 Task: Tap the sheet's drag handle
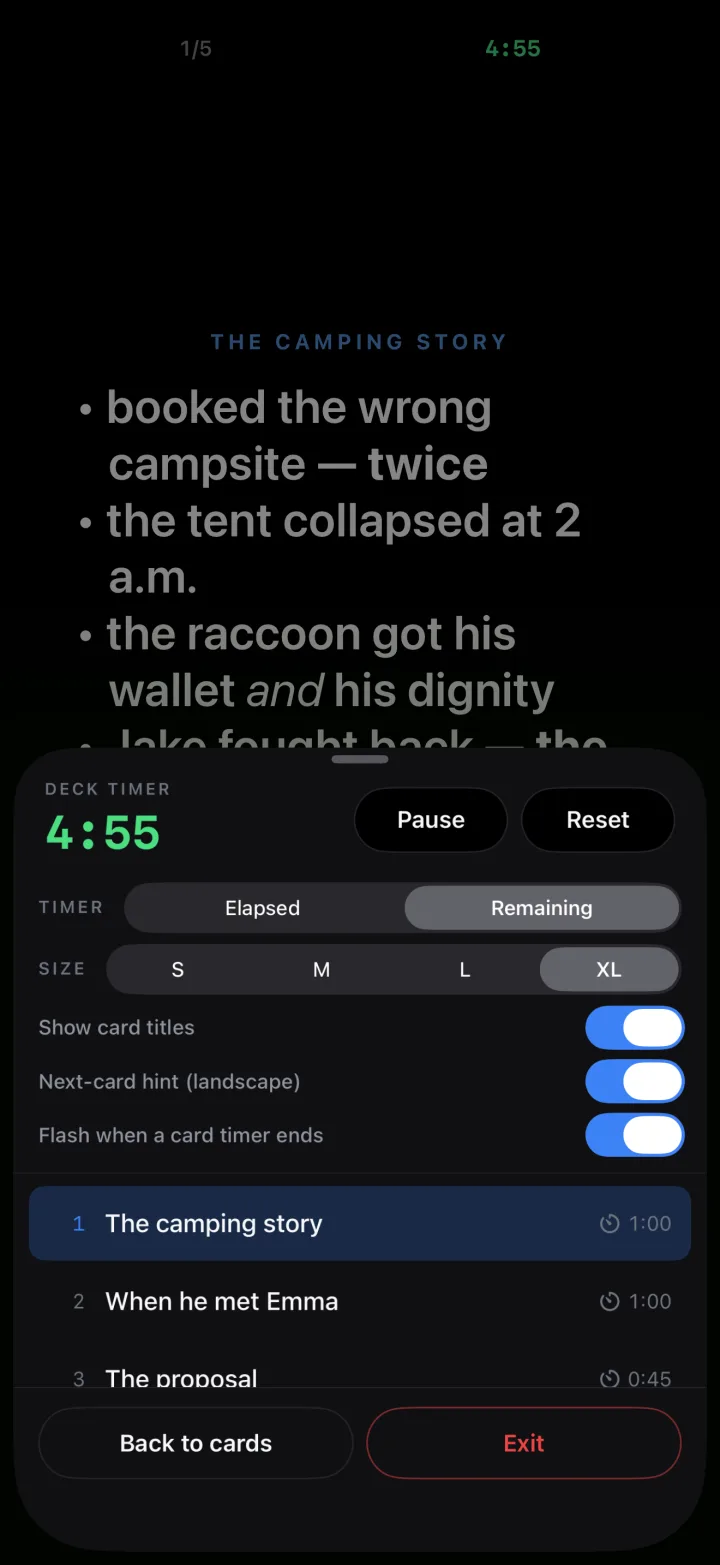coord(360,759)
